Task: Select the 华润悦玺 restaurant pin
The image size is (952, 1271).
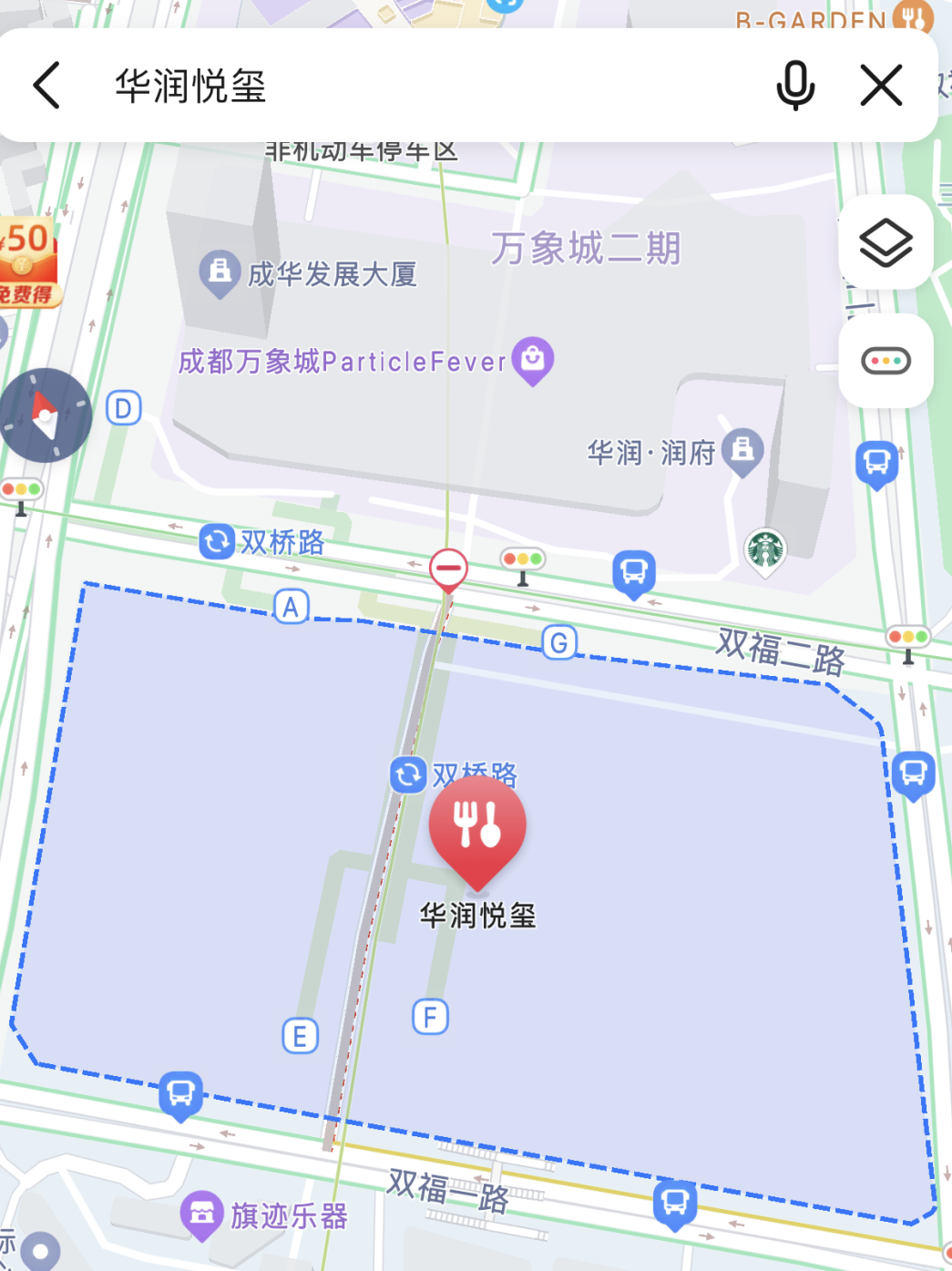Action: pos(477,829)
